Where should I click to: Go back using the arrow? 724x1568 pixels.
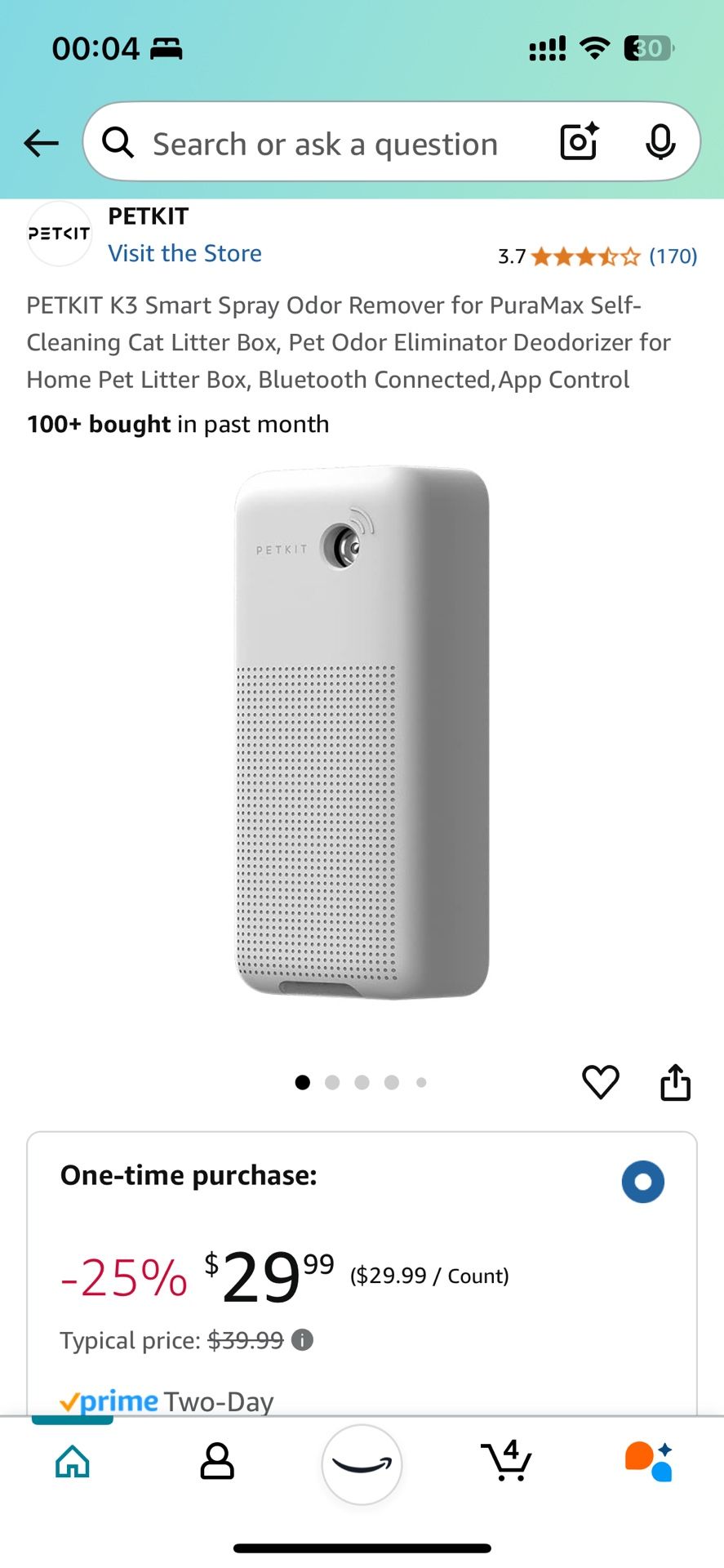click(41, 144)
